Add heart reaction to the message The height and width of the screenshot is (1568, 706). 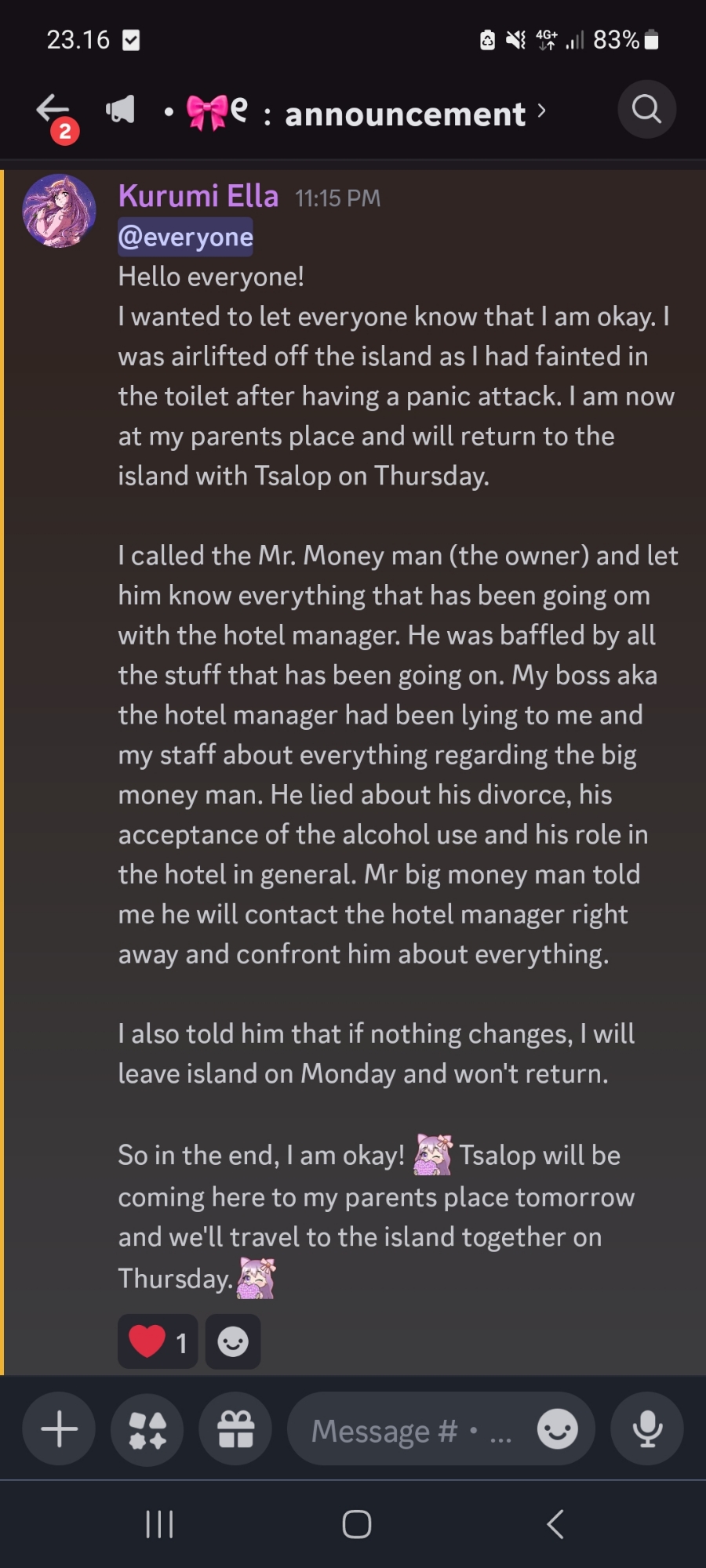pyautogui.click(x=158, y=1341)
